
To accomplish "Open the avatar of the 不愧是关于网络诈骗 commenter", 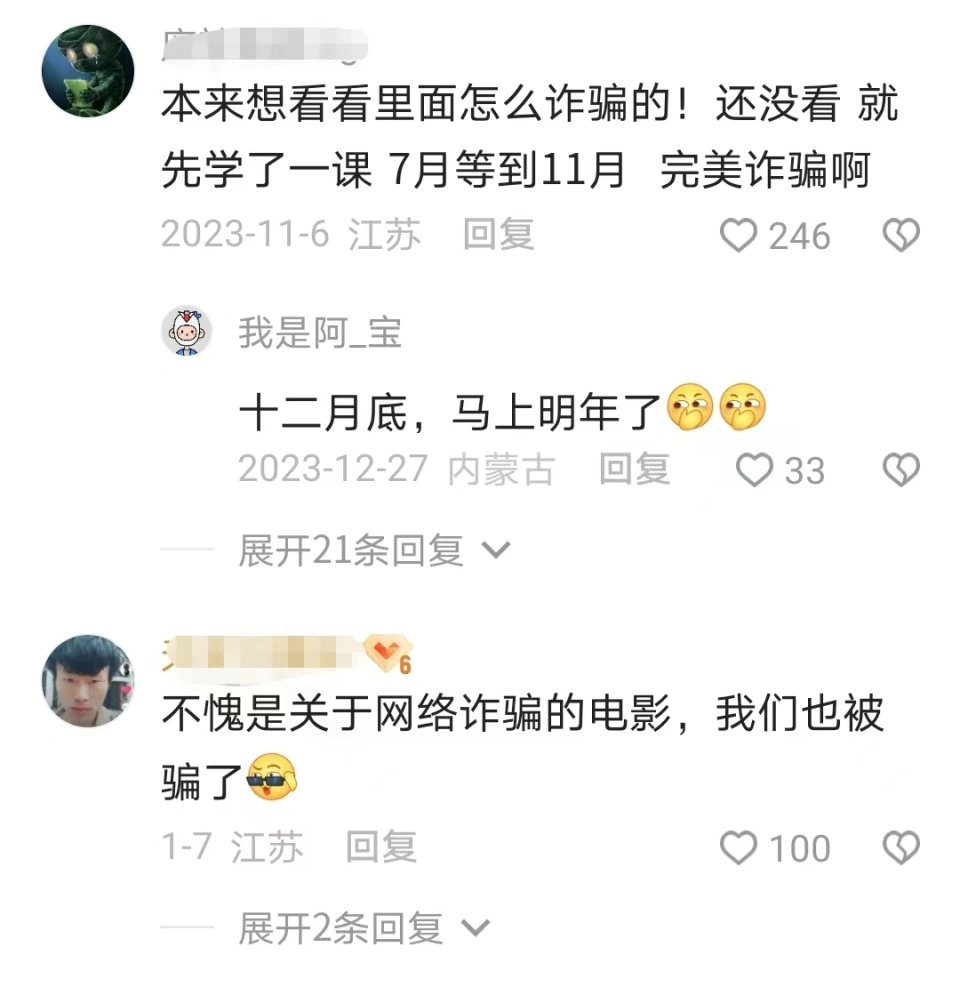I will coord(88,681).
